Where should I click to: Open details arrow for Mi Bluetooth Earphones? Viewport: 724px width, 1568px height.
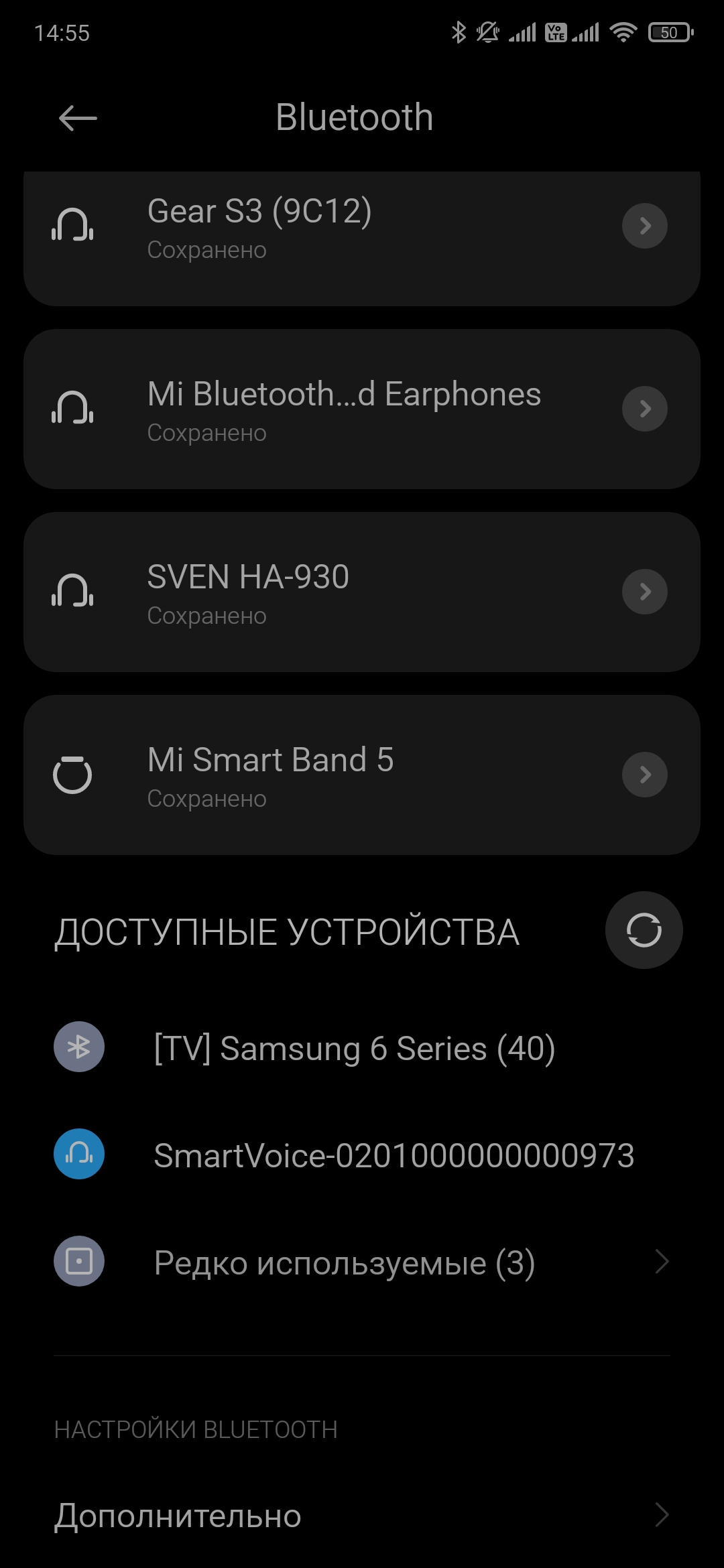644,409
